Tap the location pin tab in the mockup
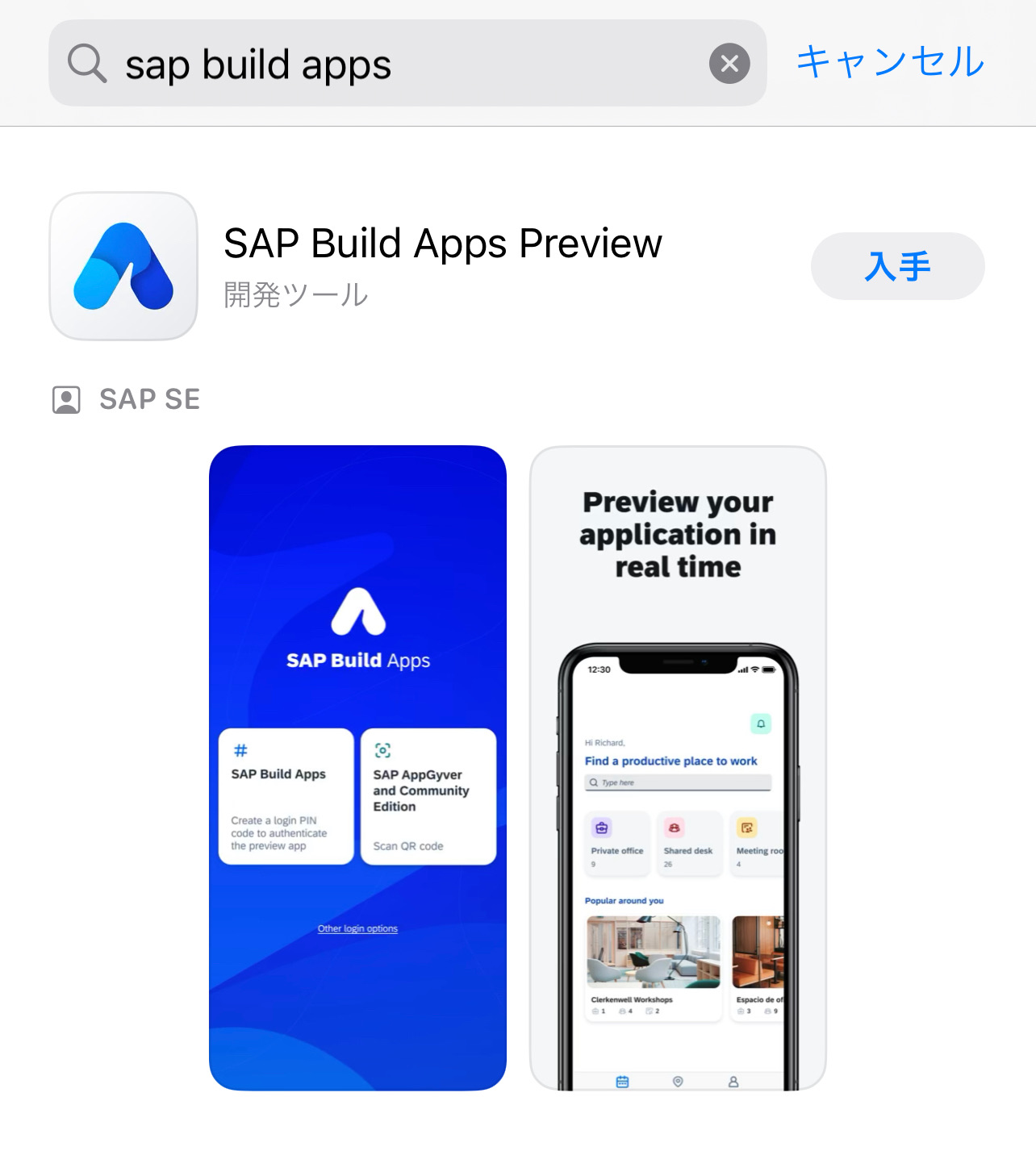Viewport: 1036px width, 1151px height. pos(678,1082)
